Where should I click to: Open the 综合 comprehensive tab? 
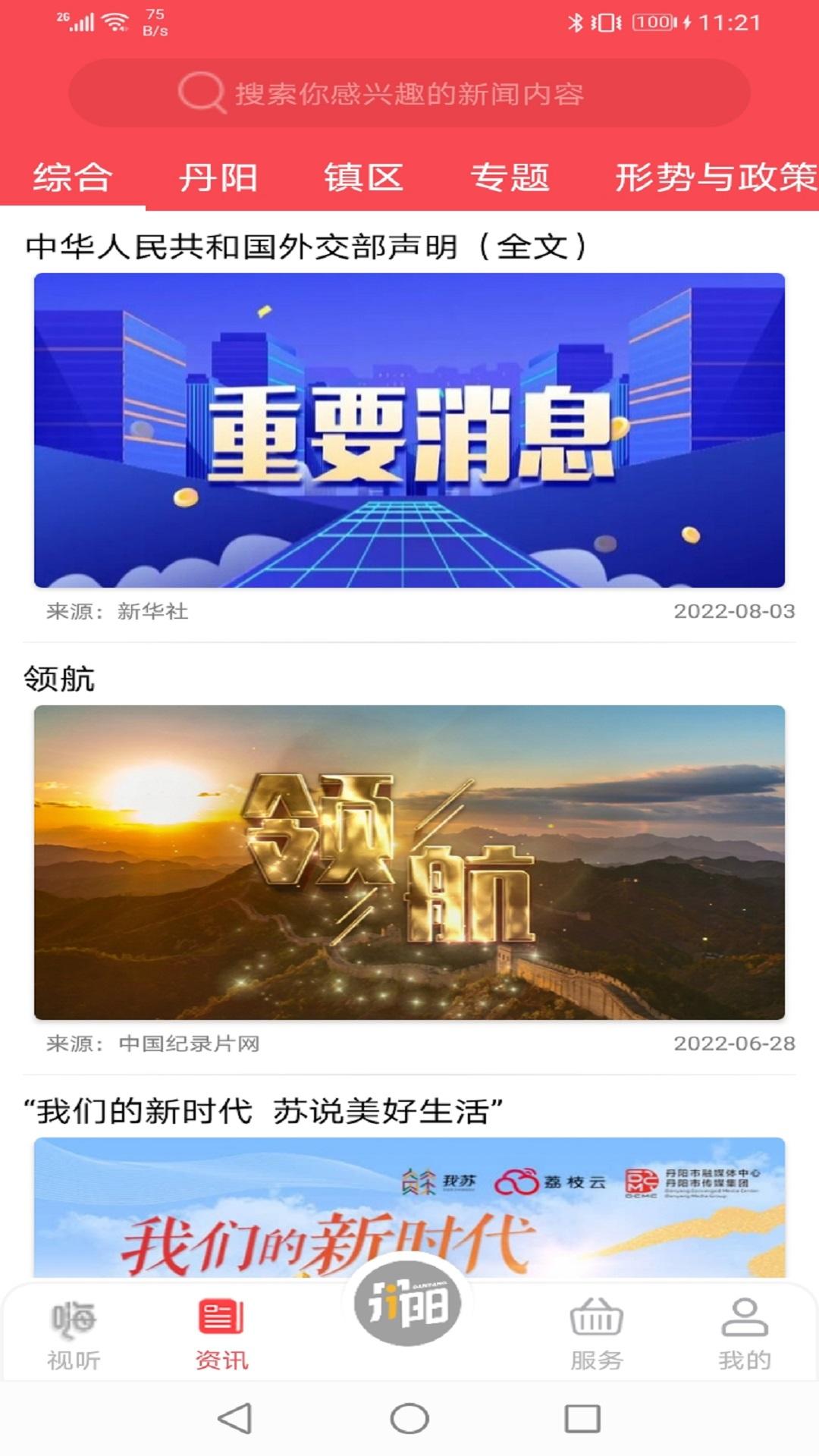(71, 178)
